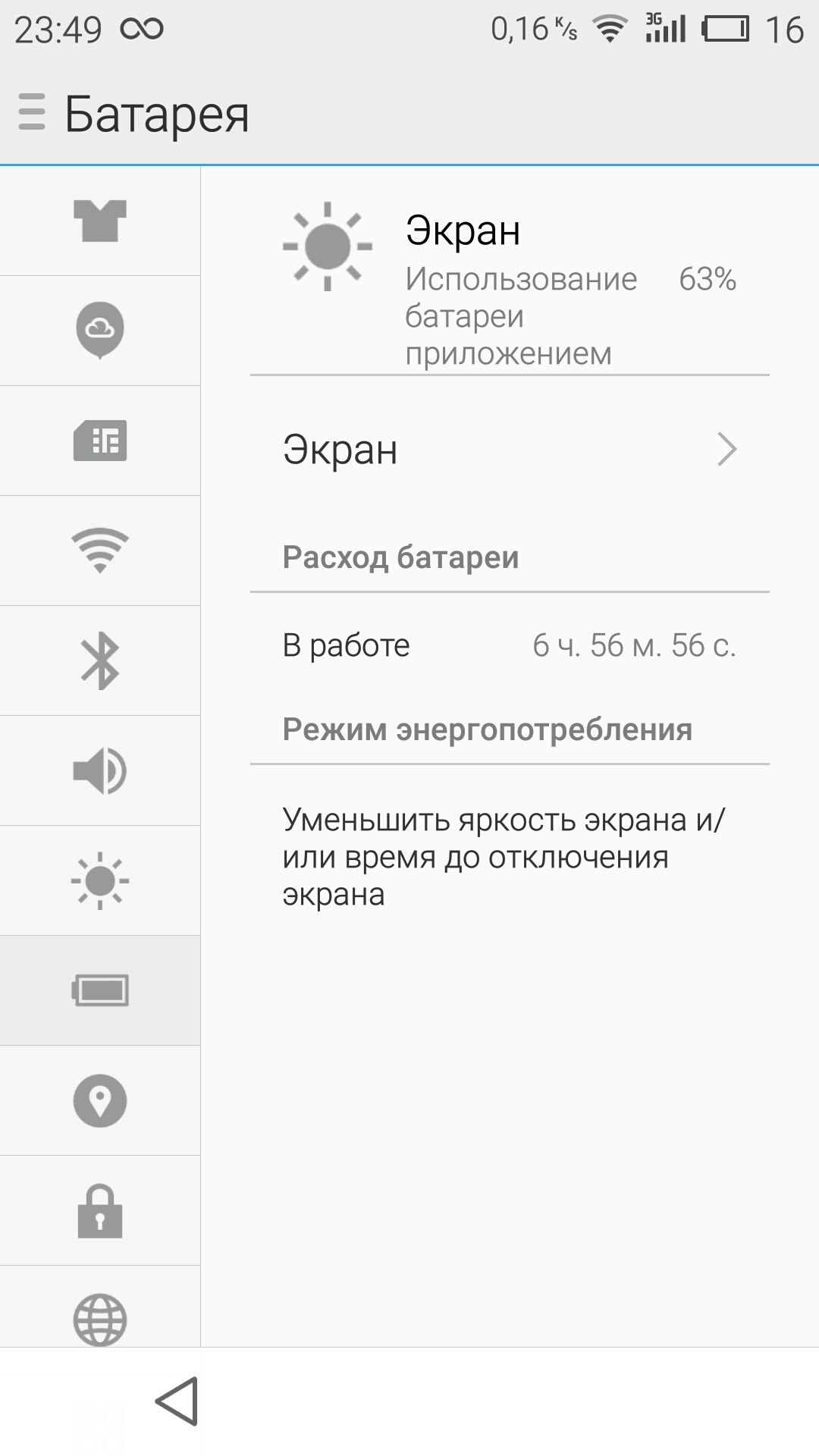
Task: Switch to the Wi-Fi sidebar section
Action: [x=100, y=551]
